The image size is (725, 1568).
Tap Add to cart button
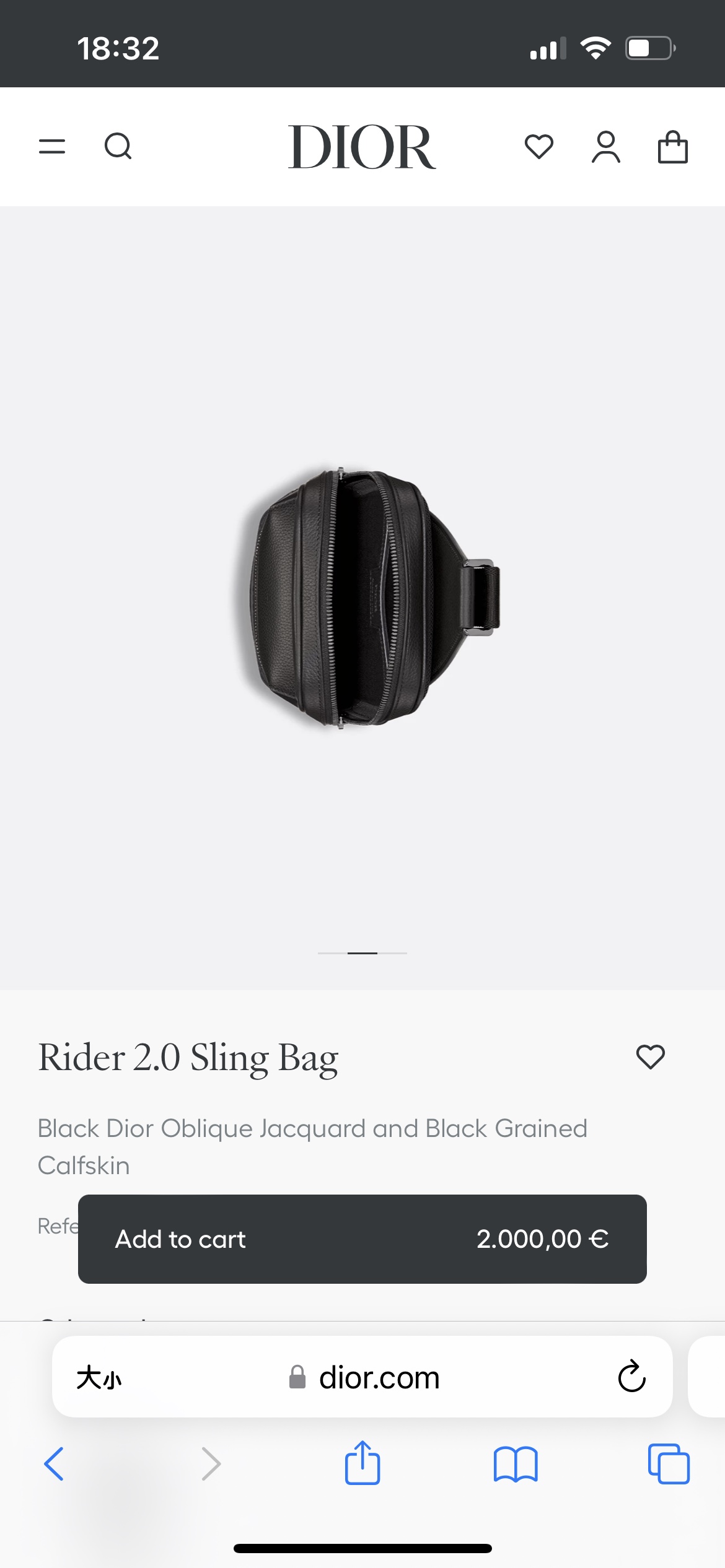click(x=362, y=1239)
